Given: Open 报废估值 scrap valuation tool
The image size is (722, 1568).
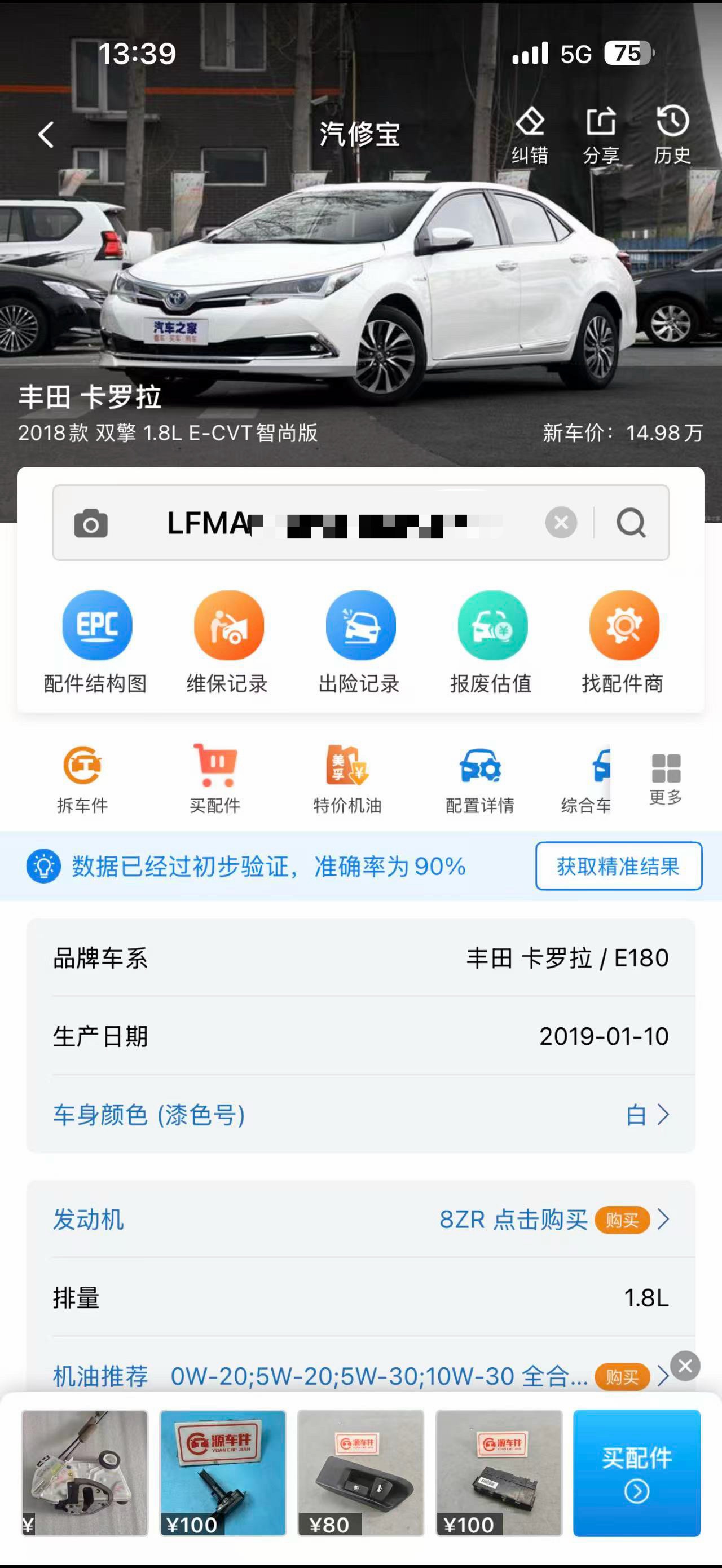Looking at the screenshot, I should click(492, 626).
